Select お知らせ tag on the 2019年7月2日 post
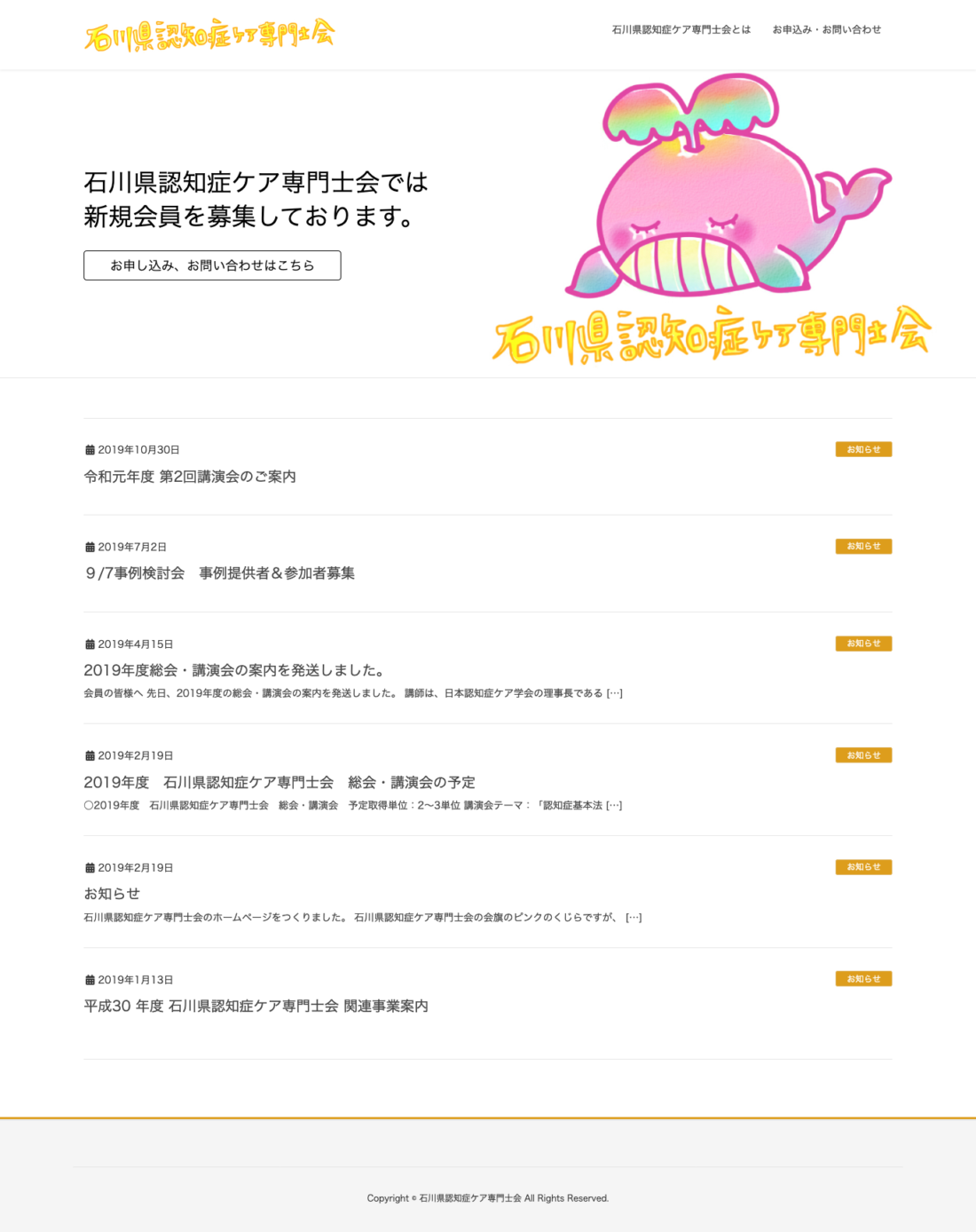This screenshot has width=976, height=1232. 863,546
